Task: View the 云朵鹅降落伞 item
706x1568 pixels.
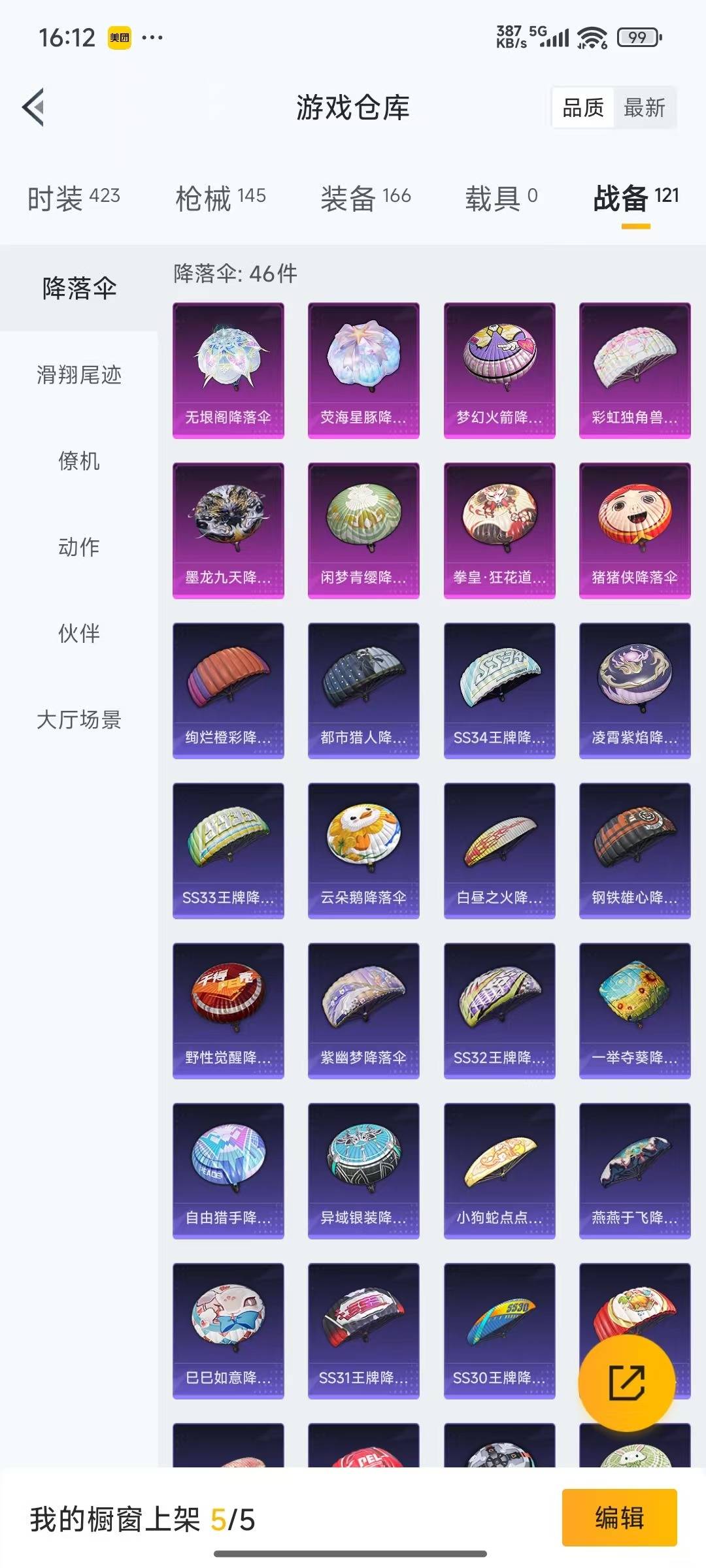Action: pyautogui.click(x=363, y=850)
